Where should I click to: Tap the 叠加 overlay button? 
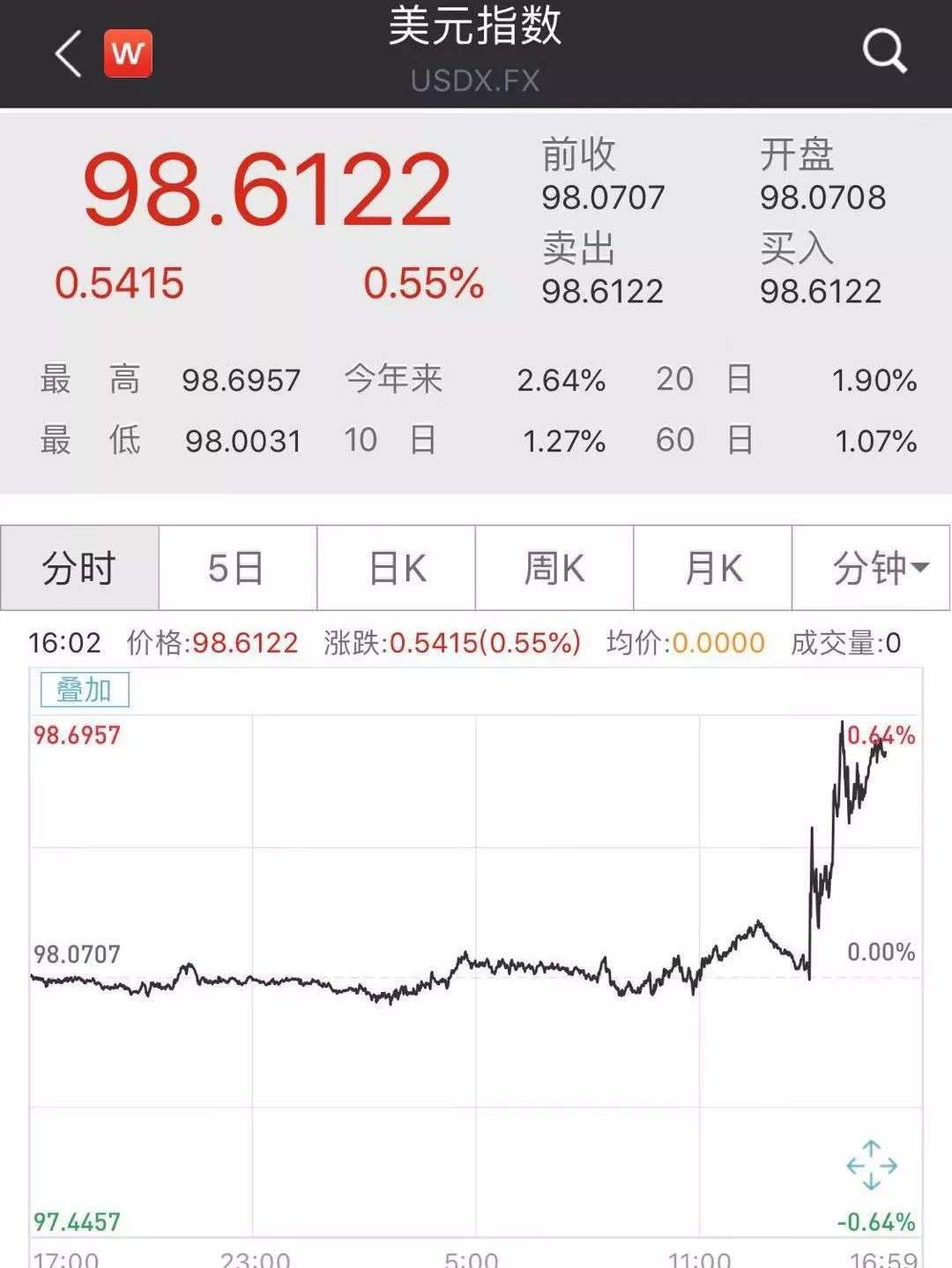[x=85, y=690]
